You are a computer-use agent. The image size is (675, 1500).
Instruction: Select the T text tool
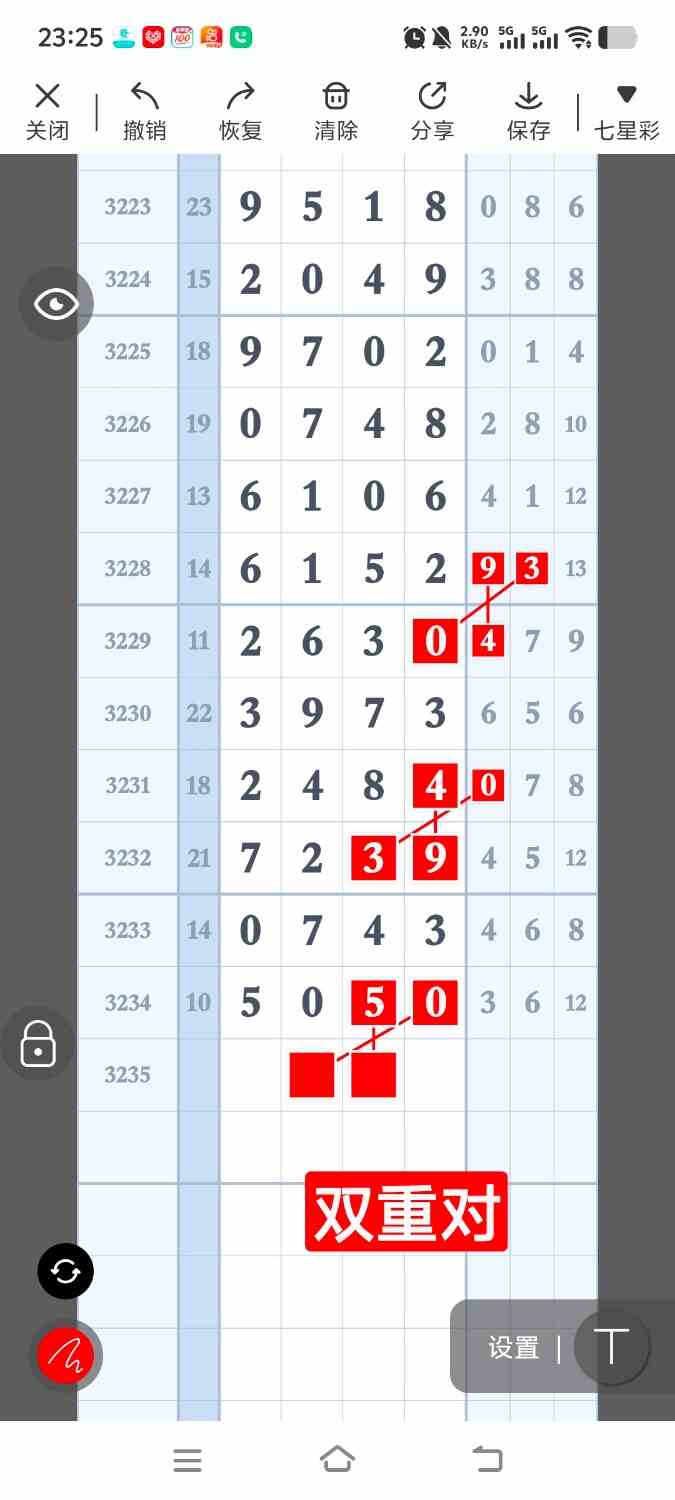click(611, 1347)
